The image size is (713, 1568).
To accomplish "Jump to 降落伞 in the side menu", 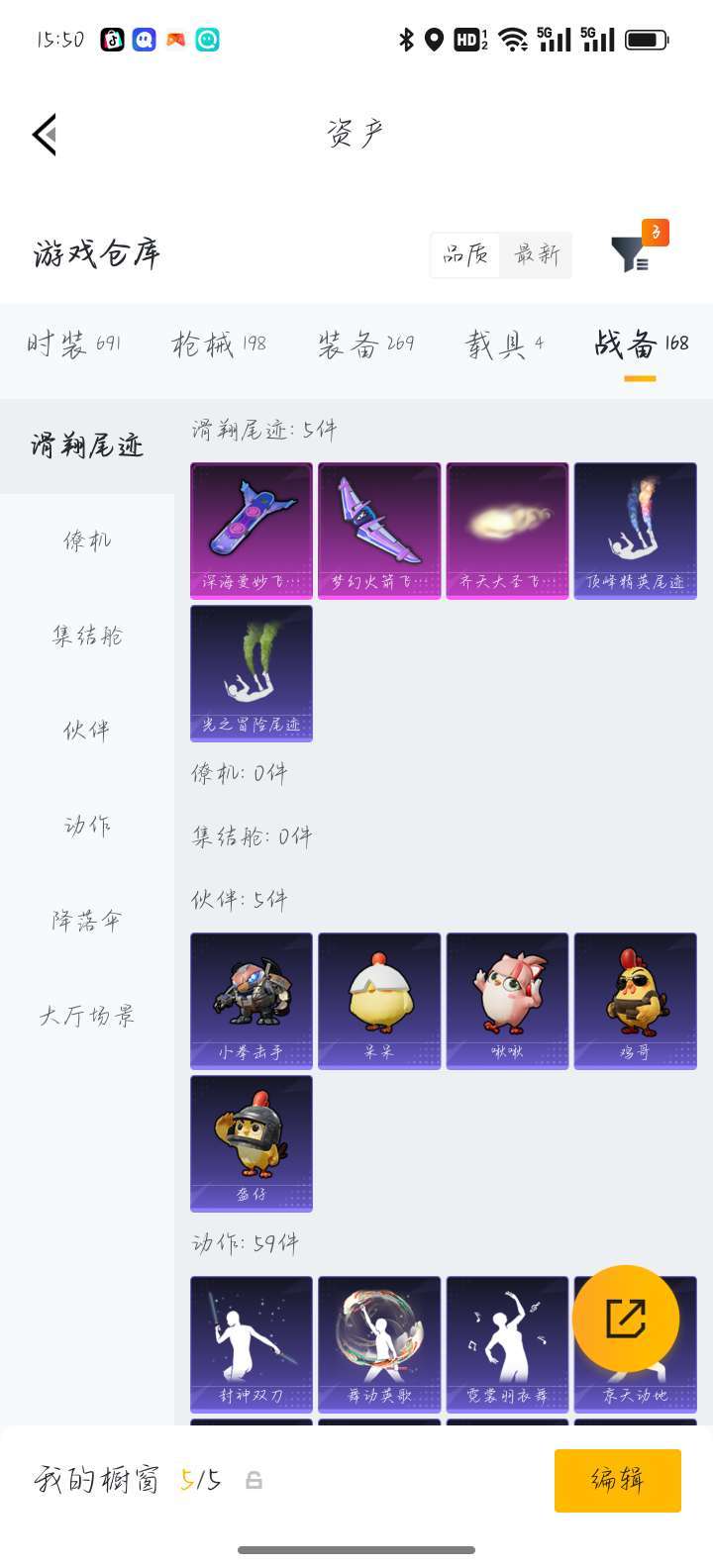I will click(87, 921).
